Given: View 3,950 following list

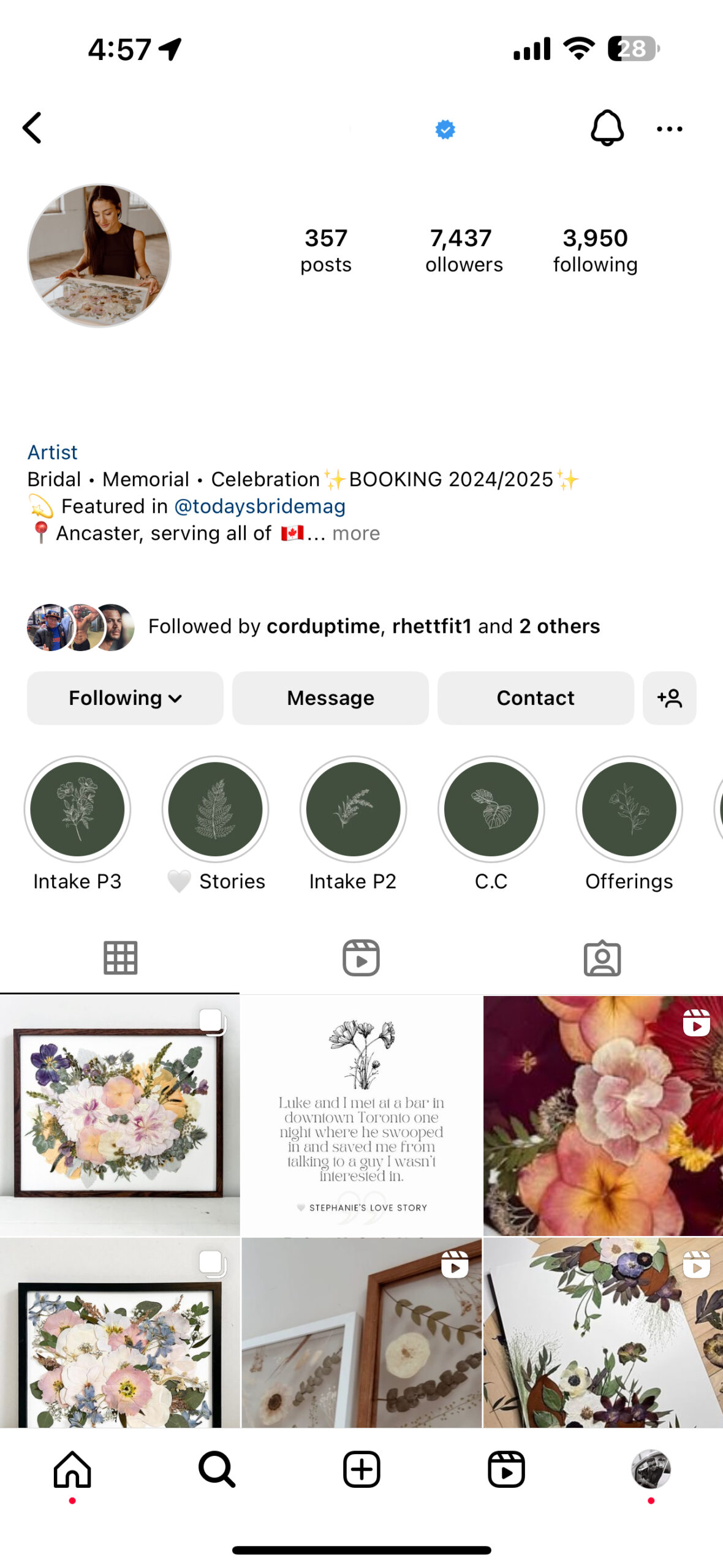Looking at the screenshot, I should pos(595,250).
